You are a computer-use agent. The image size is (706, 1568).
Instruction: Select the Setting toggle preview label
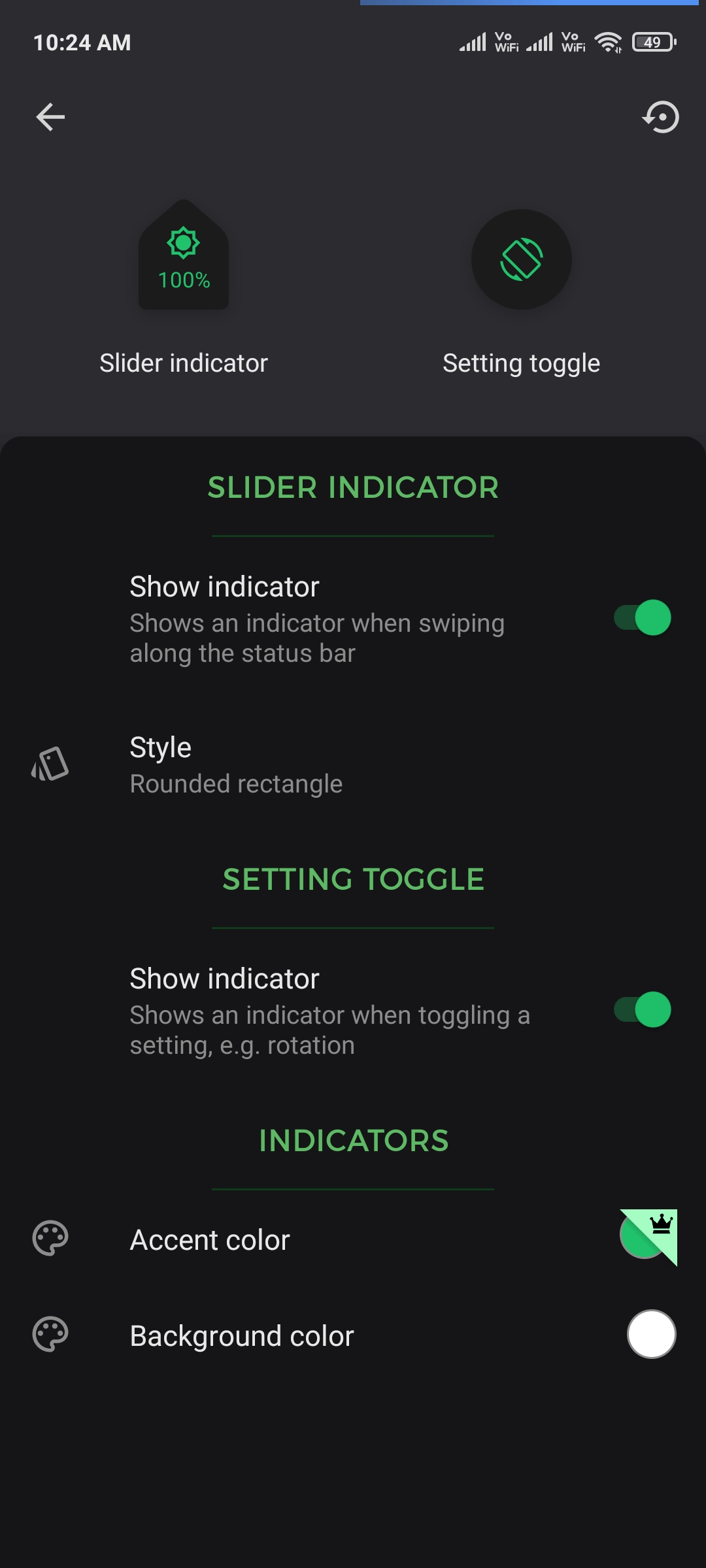coord(521,363)
